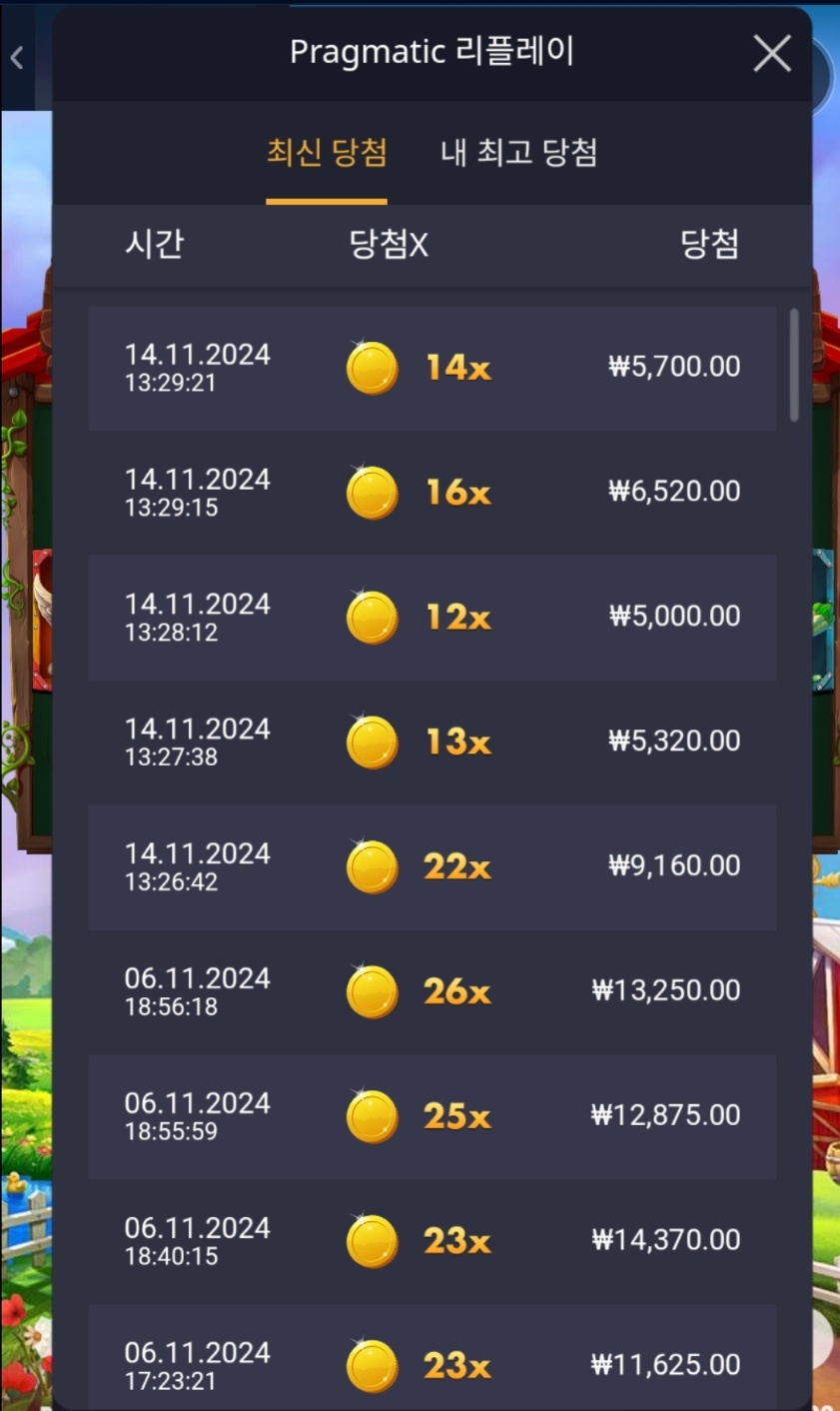Screen dimensions: 840x1411
Task: Switch to the 최신 당첨 tab
Action: [327, 154]
